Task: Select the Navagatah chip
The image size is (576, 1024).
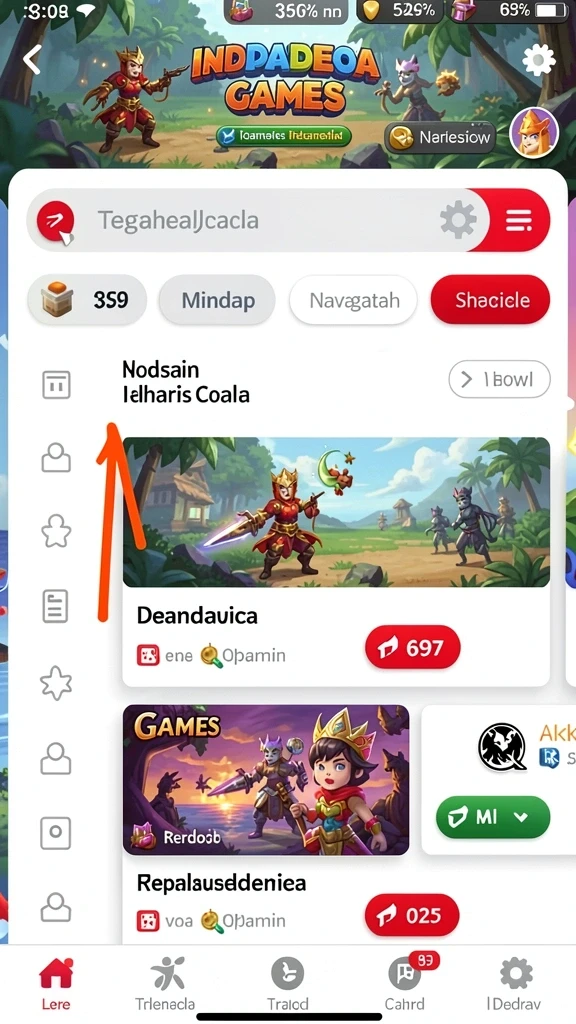Action: [x=353, y=300]
